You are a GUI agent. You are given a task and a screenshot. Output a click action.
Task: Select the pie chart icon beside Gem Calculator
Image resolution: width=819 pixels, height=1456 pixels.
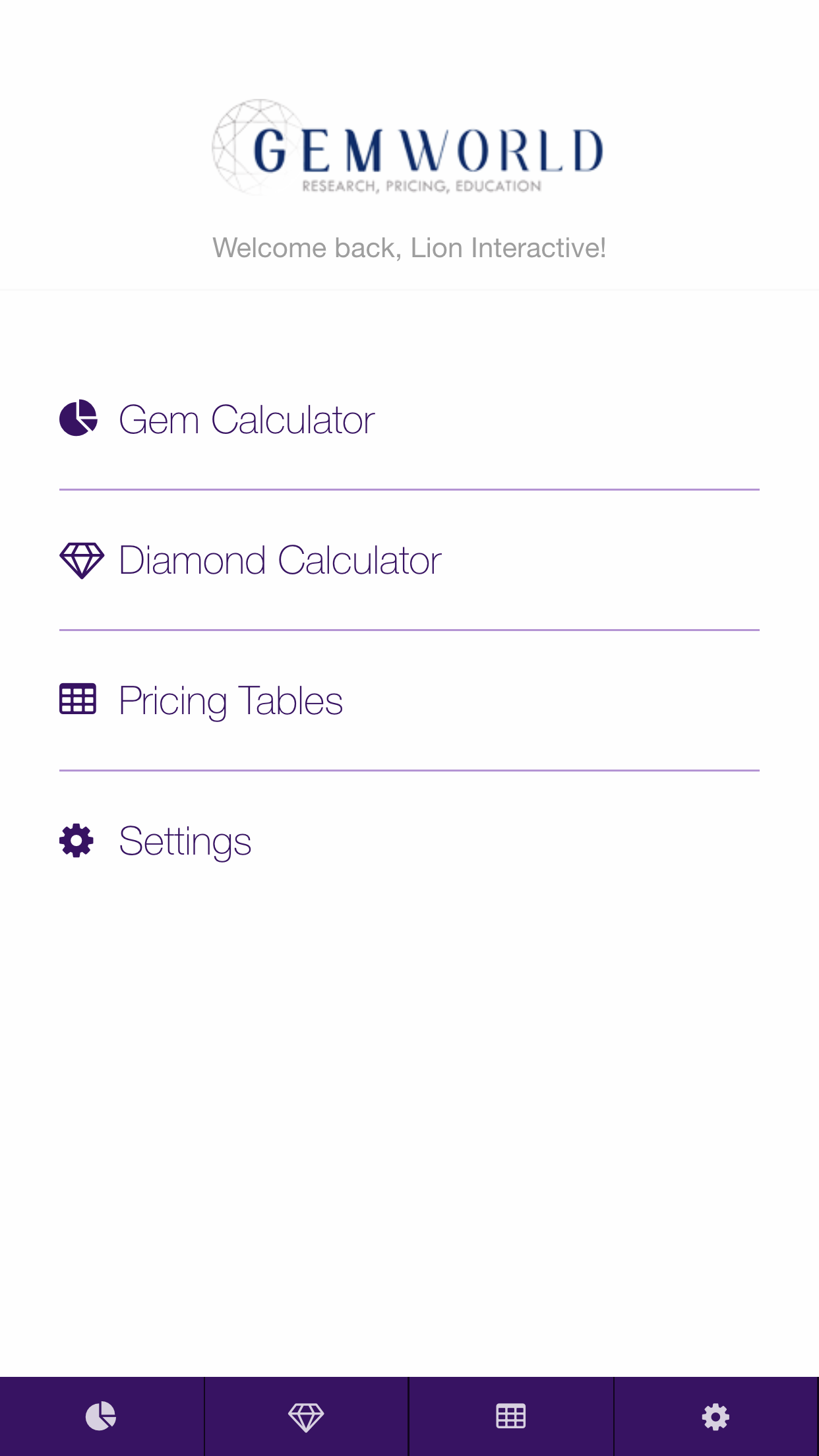coord(77,418)
